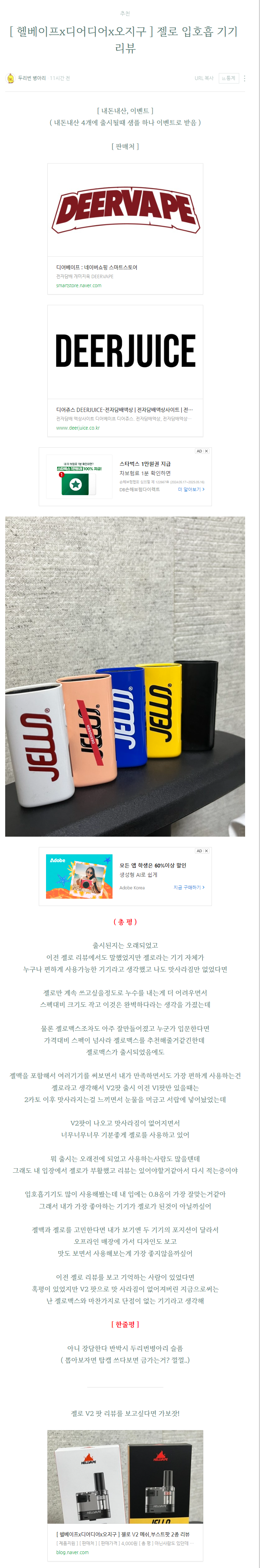
Task: Tap 더 알아보기 on the 스타벅스 ad
Action: [x=191, y=490]
